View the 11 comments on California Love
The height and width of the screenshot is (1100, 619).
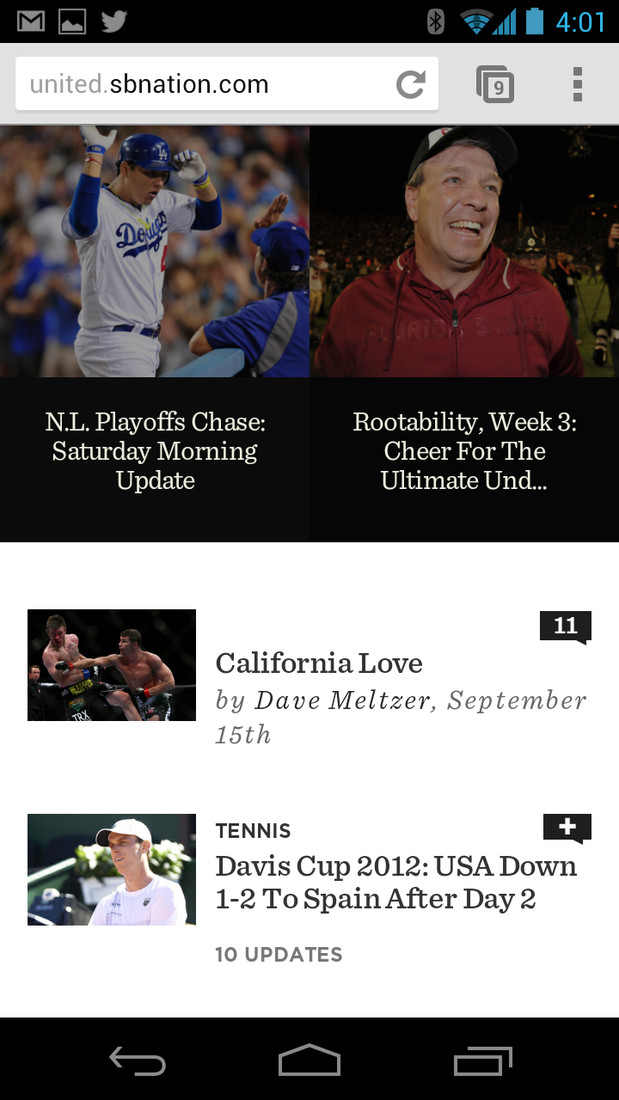pos(565,626)
